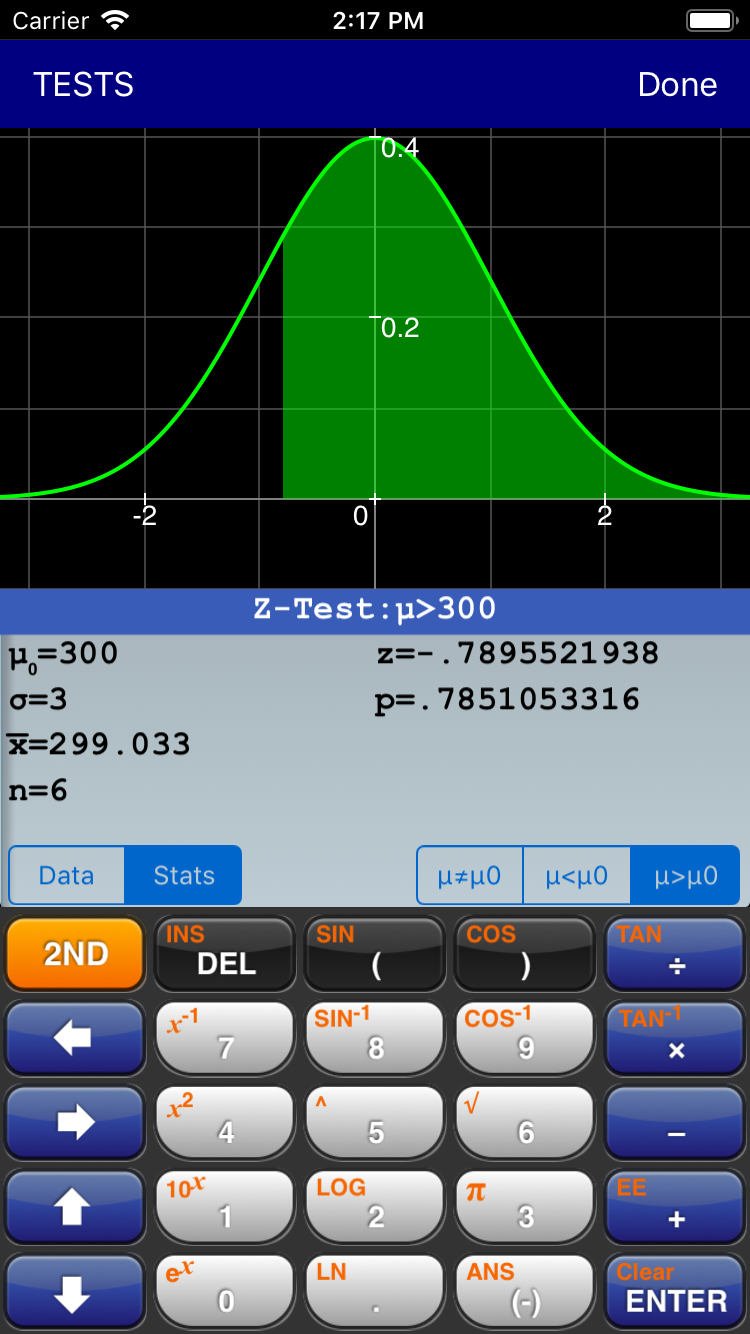Tap the division ÷ key
Screen dimensions: 750x1334
(x=676, y=953)
